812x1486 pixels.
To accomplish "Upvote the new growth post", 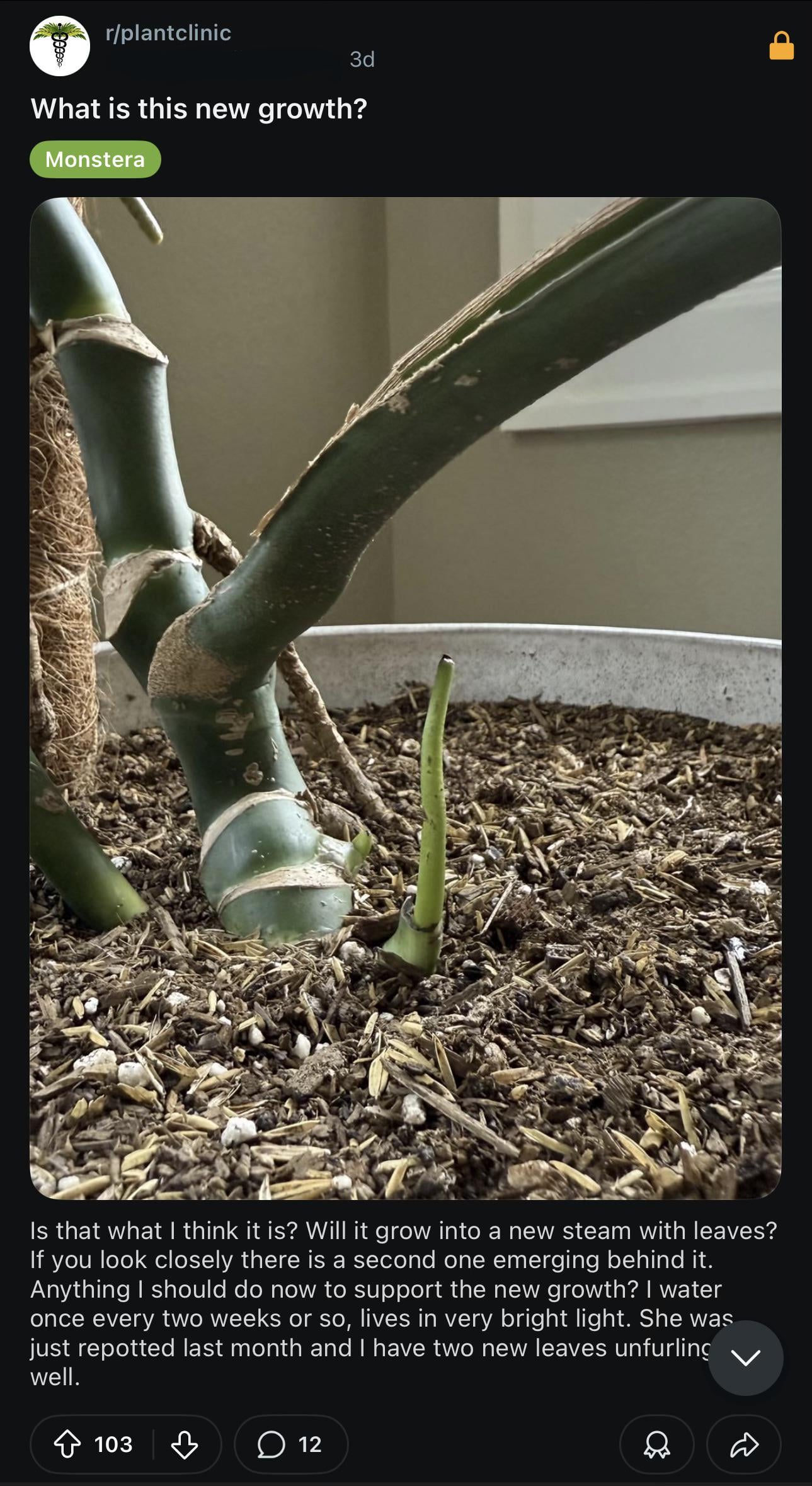I will pyautogui.click(x=67, y=1444).
